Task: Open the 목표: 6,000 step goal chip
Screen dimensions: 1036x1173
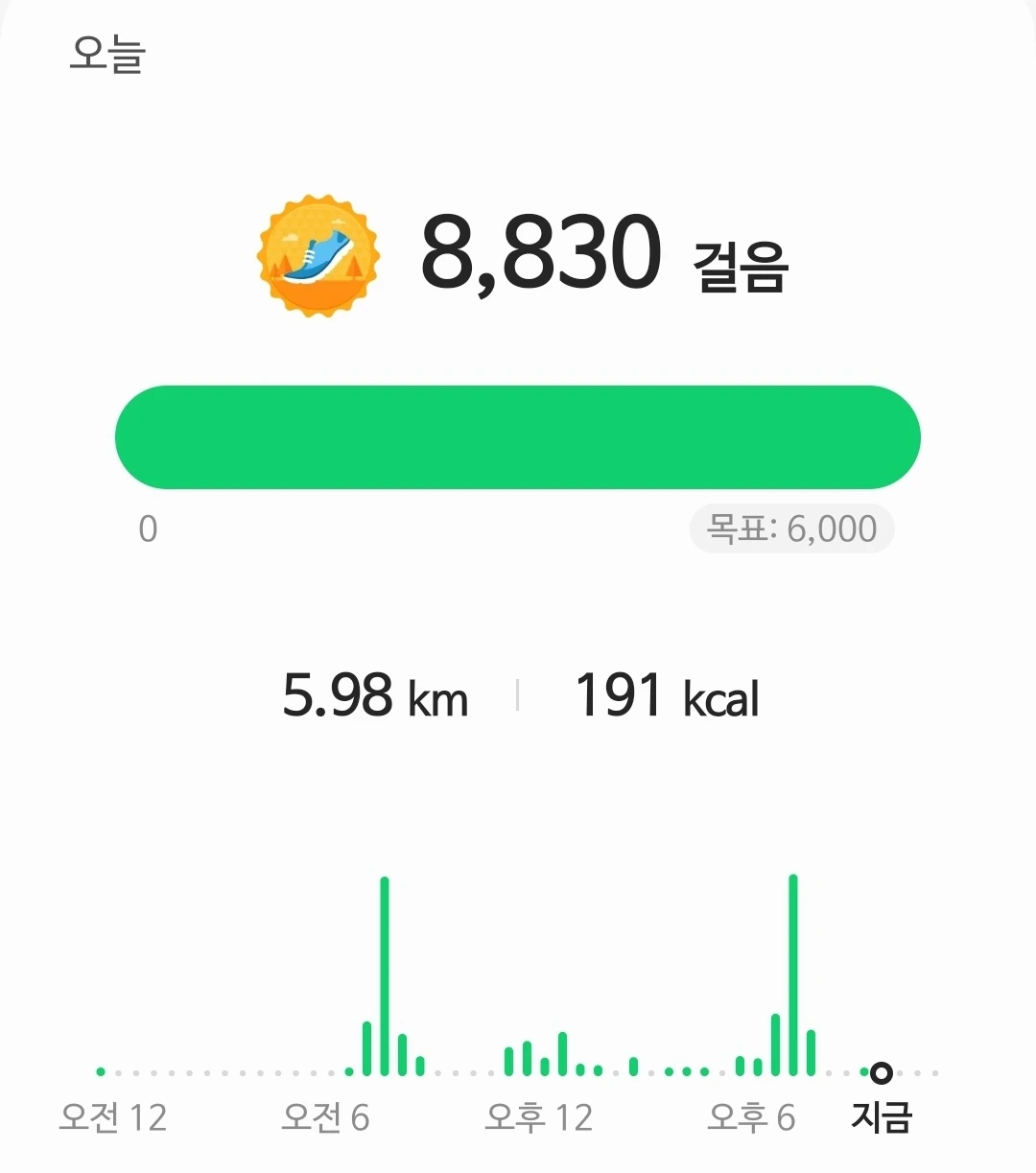Action: pyautogui.click(x=791, y=528)
